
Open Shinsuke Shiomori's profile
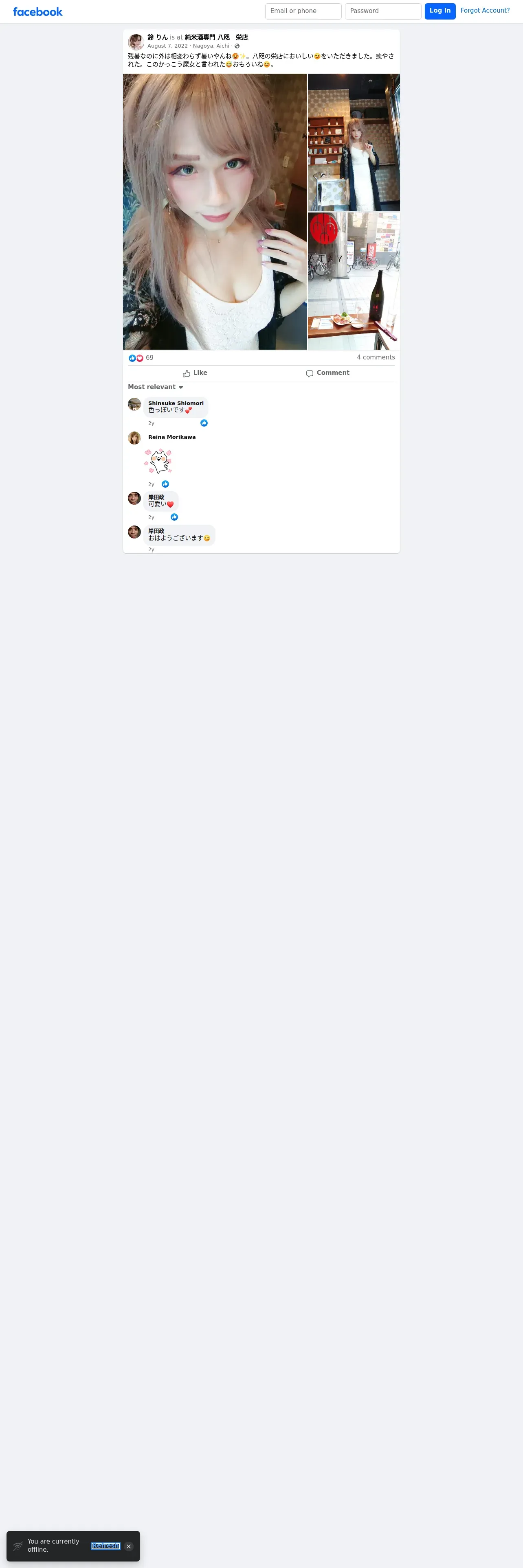pyautogui.click(x=175, y=403)
